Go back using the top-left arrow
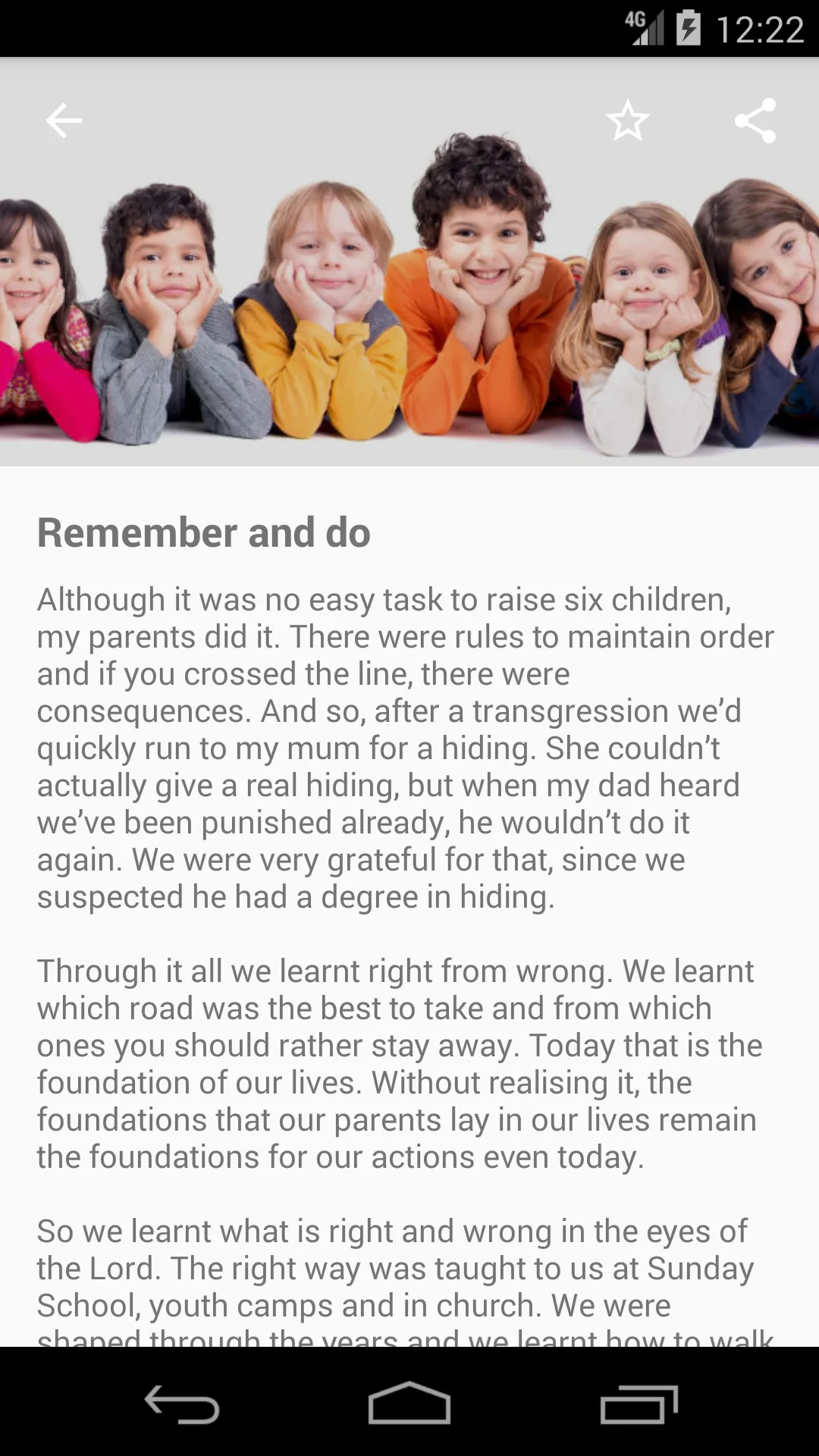Viewport: 819px width, 1456px height. 64,121
